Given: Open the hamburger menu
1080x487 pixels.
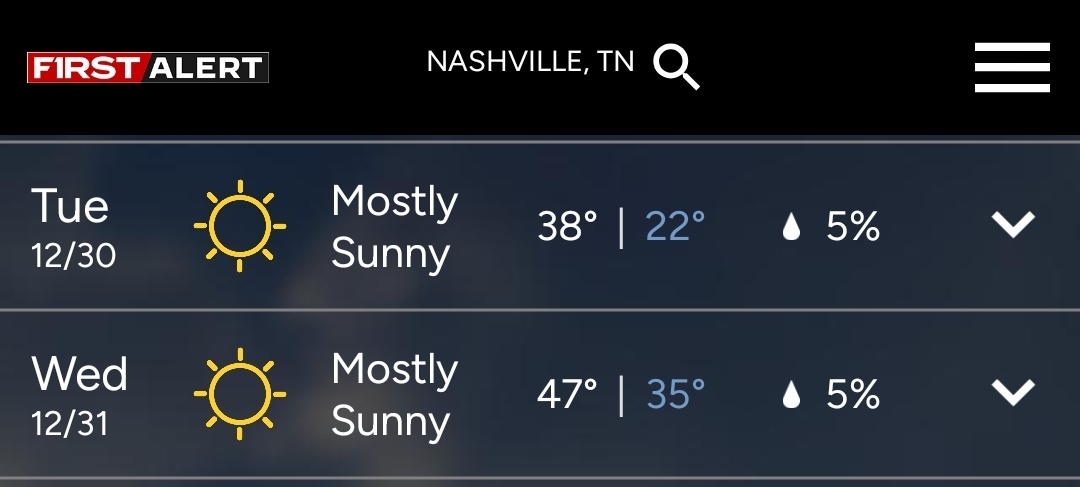Looking at the screenshot, I should pos(1012,67).
